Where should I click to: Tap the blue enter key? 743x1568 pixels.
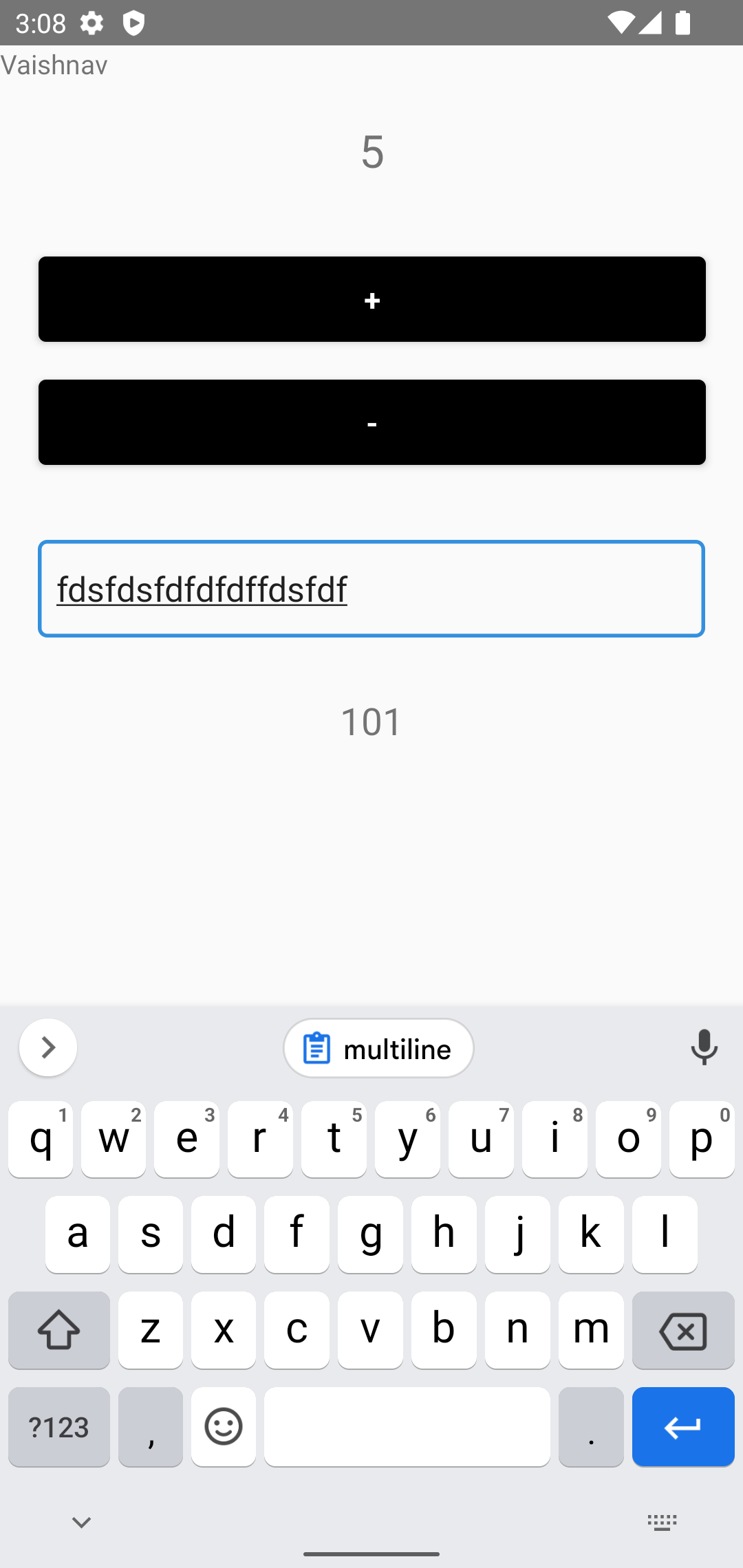[683, 1426]
